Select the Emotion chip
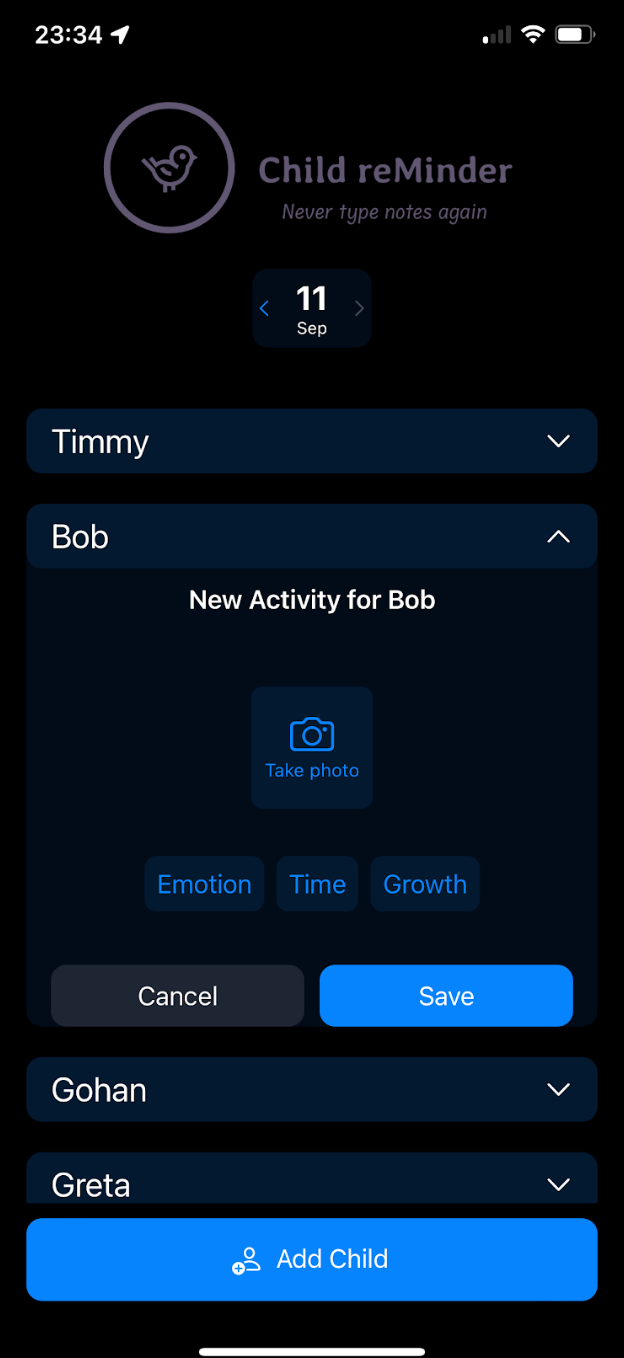This screenshot has height=1358, width=624. pos(204,884)
